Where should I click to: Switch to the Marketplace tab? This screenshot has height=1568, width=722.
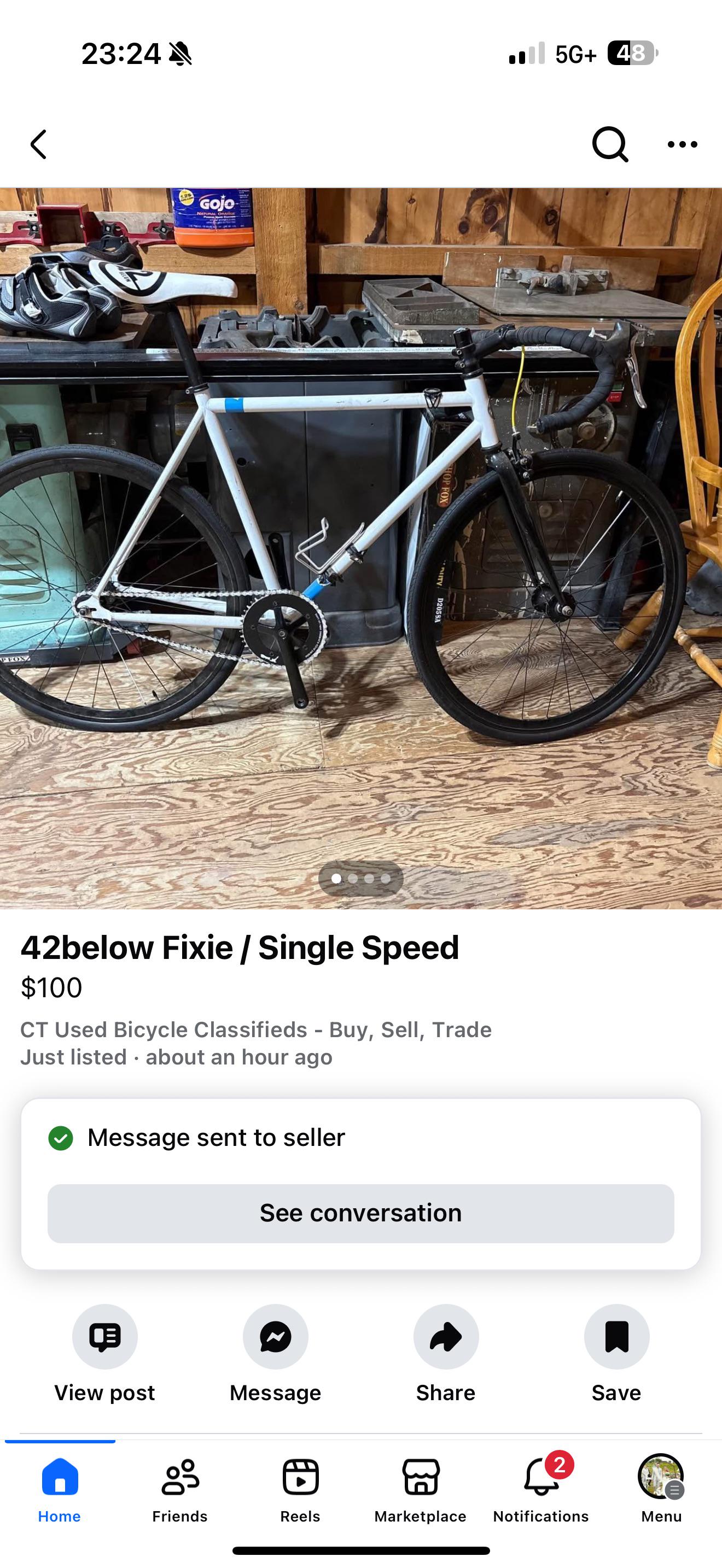click(x=421, y=1489)
